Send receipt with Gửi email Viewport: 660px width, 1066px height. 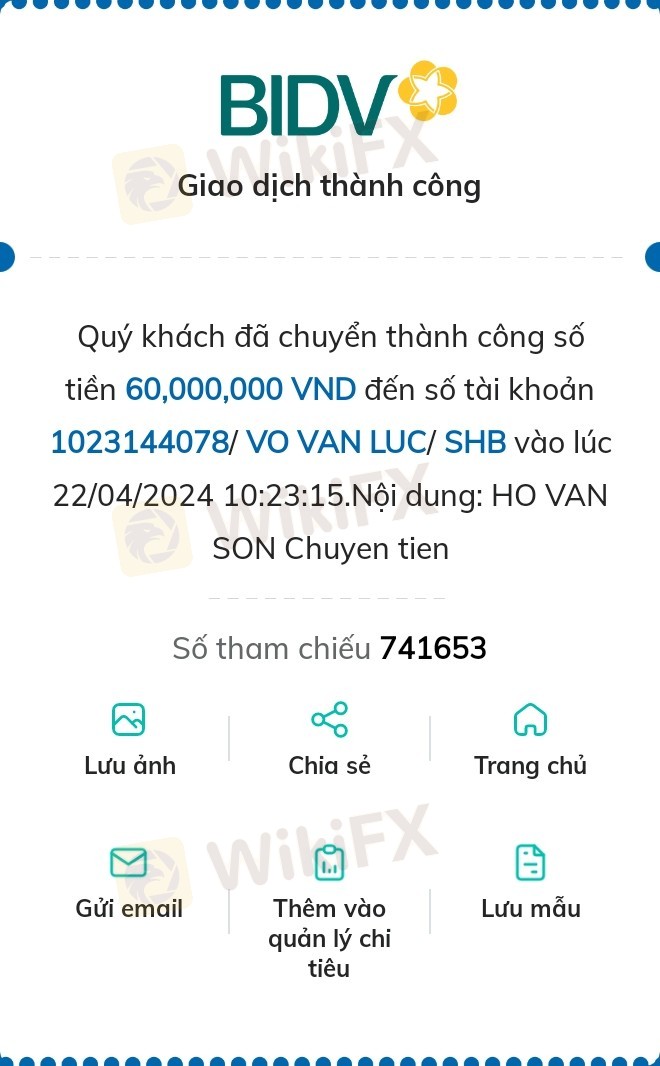[x=129, y=882]
